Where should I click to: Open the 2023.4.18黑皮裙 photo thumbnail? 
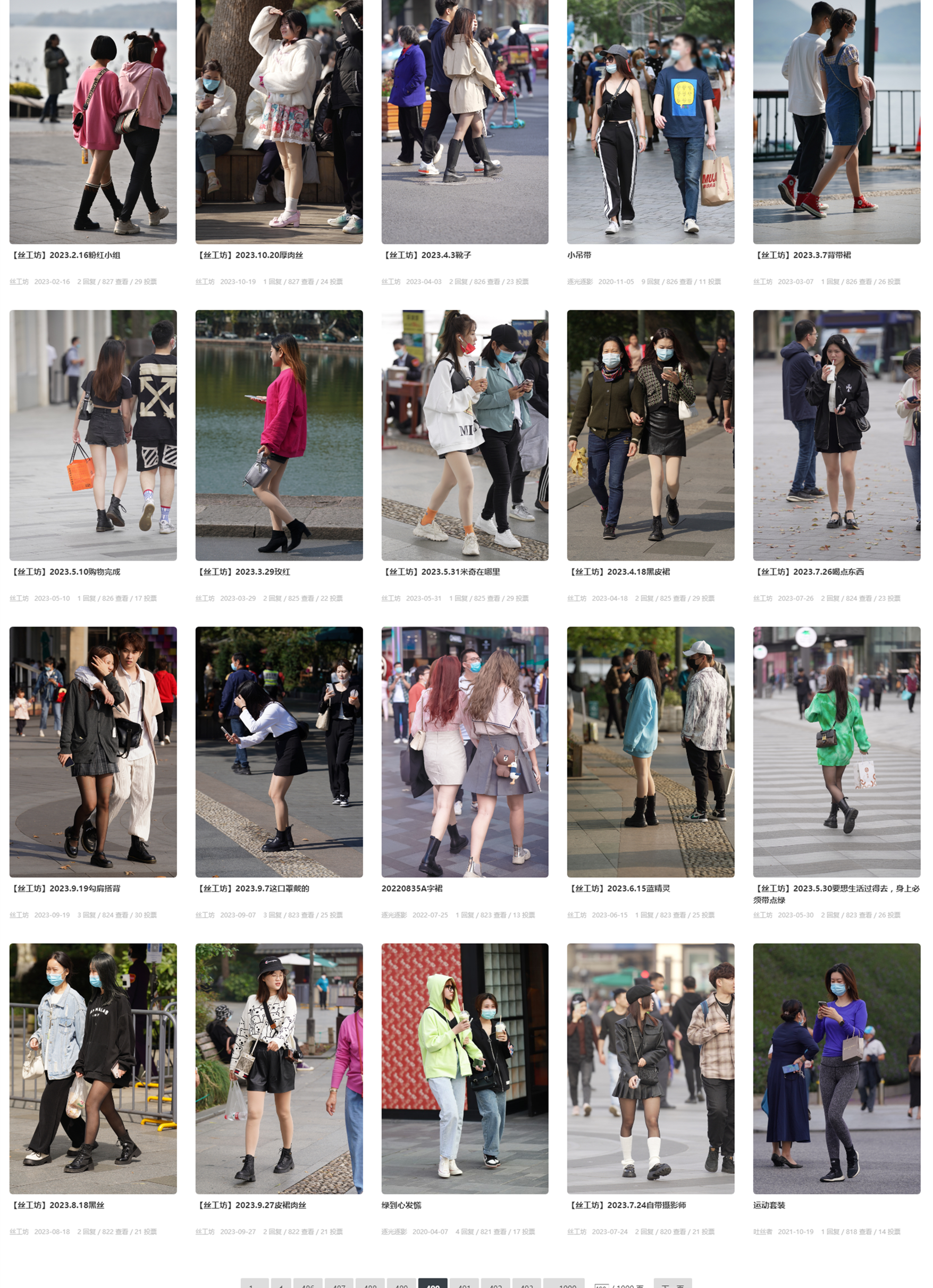[x=650, y=435]
